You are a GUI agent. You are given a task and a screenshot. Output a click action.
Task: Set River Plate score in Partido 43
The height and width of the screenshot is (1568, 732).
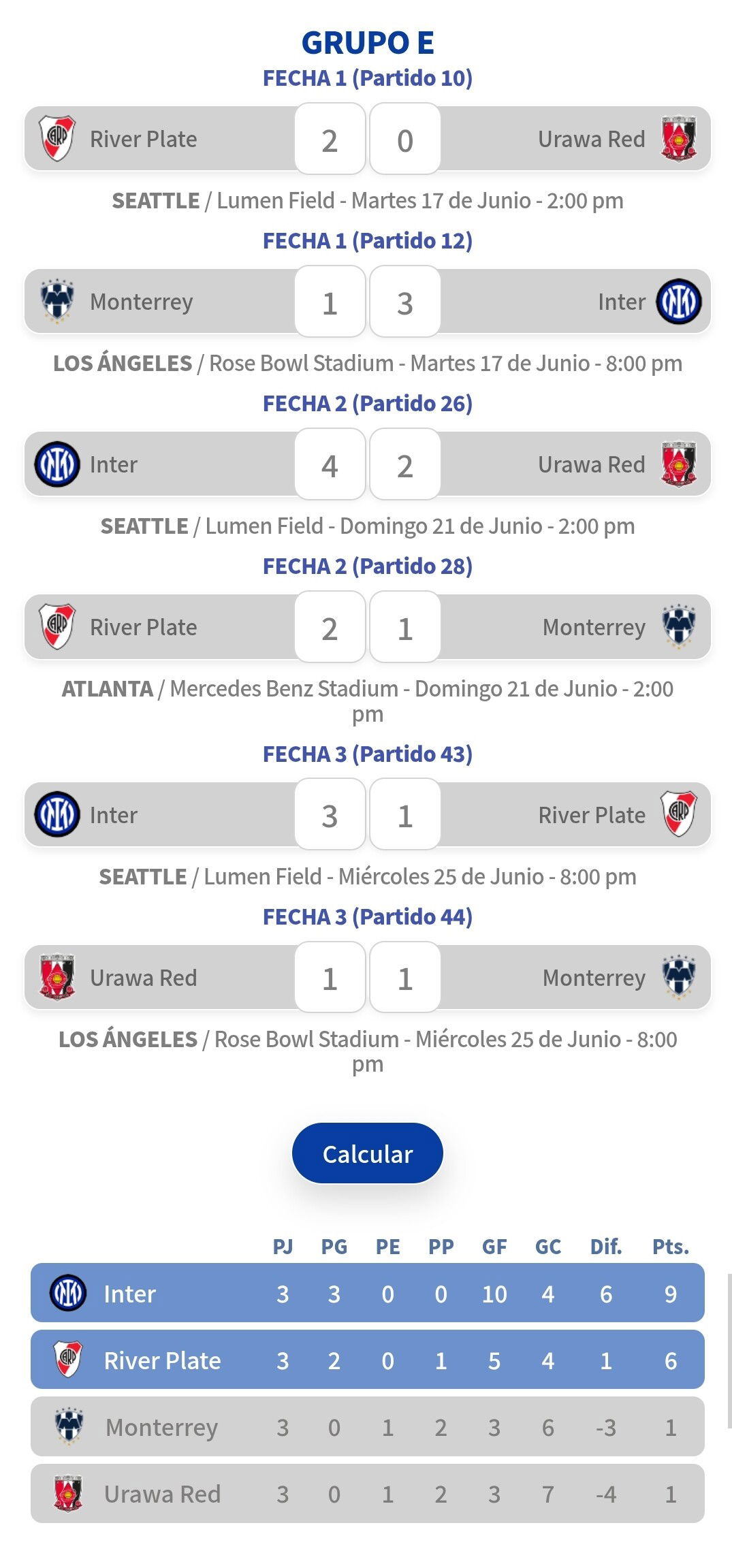(x=405, y=814)
